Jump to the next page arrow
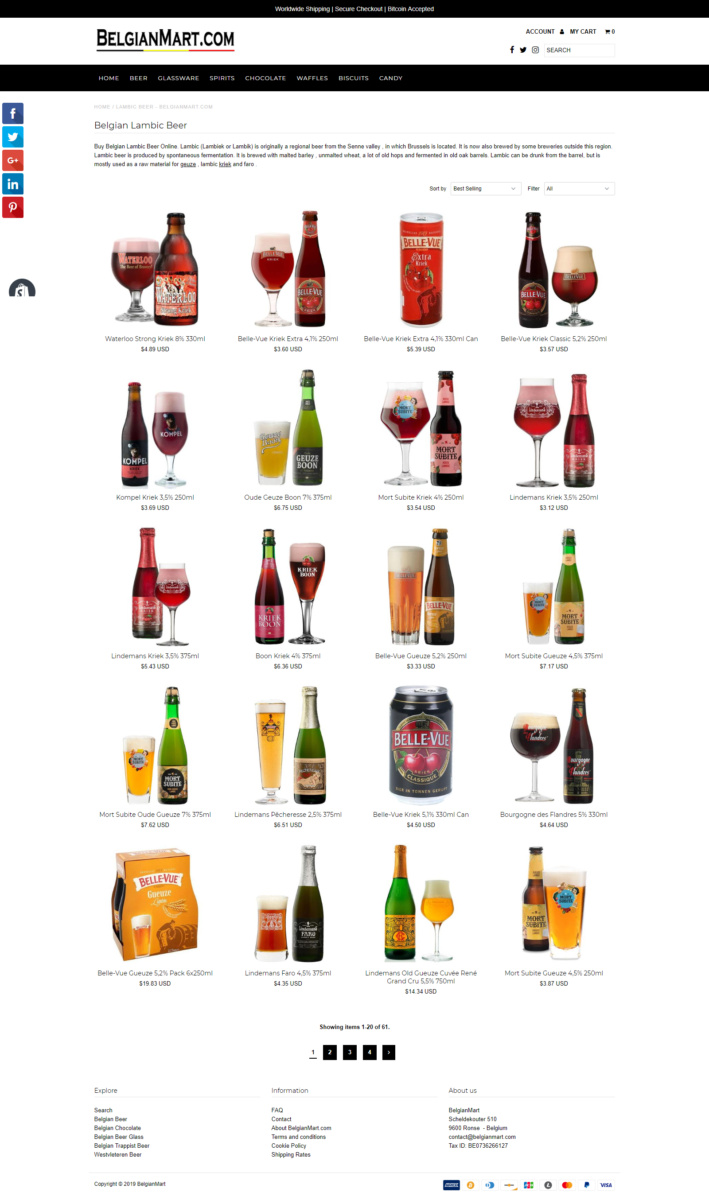Viewport: 709px width, 1200px height. [x=388, y=1052]
